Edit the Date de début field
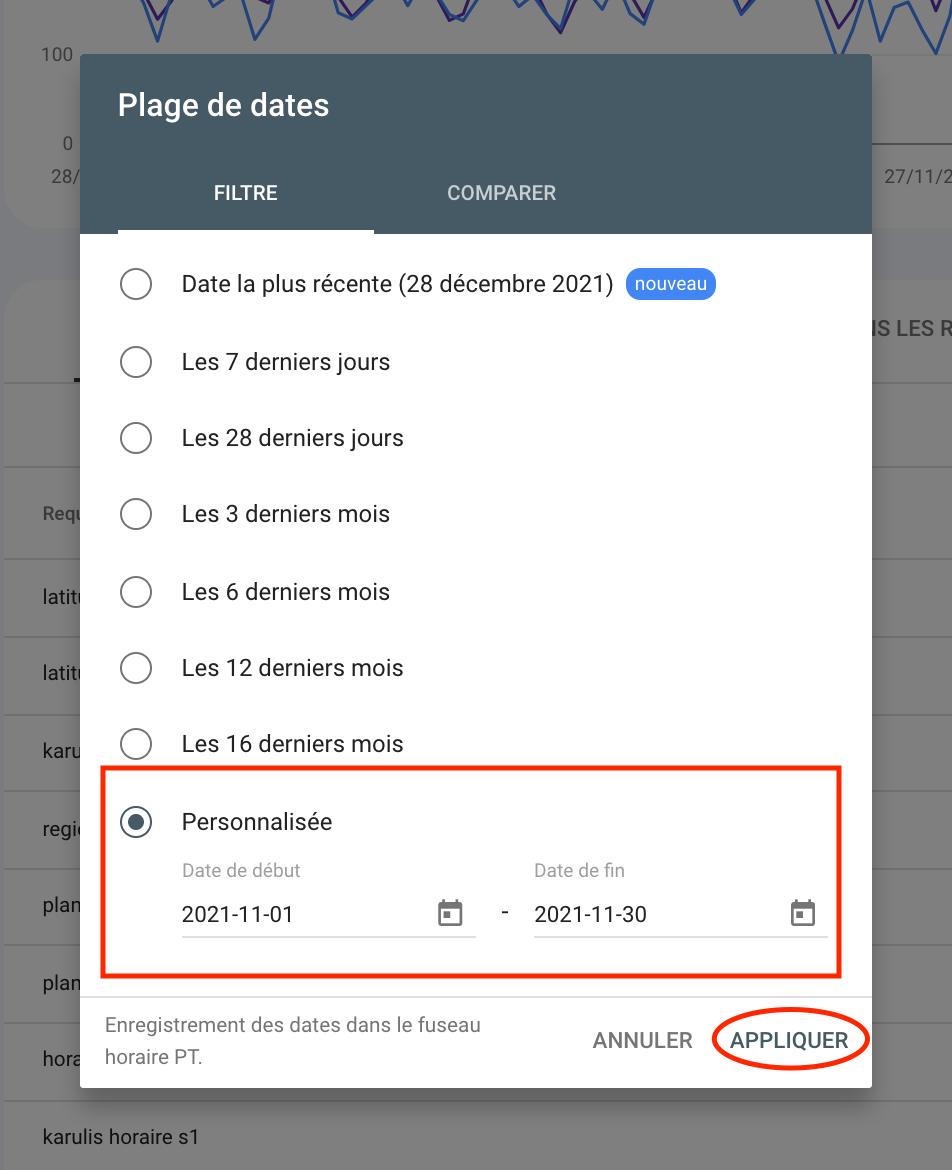Image resolution: width=952 pixels, height=1170 pixels. 300,914
